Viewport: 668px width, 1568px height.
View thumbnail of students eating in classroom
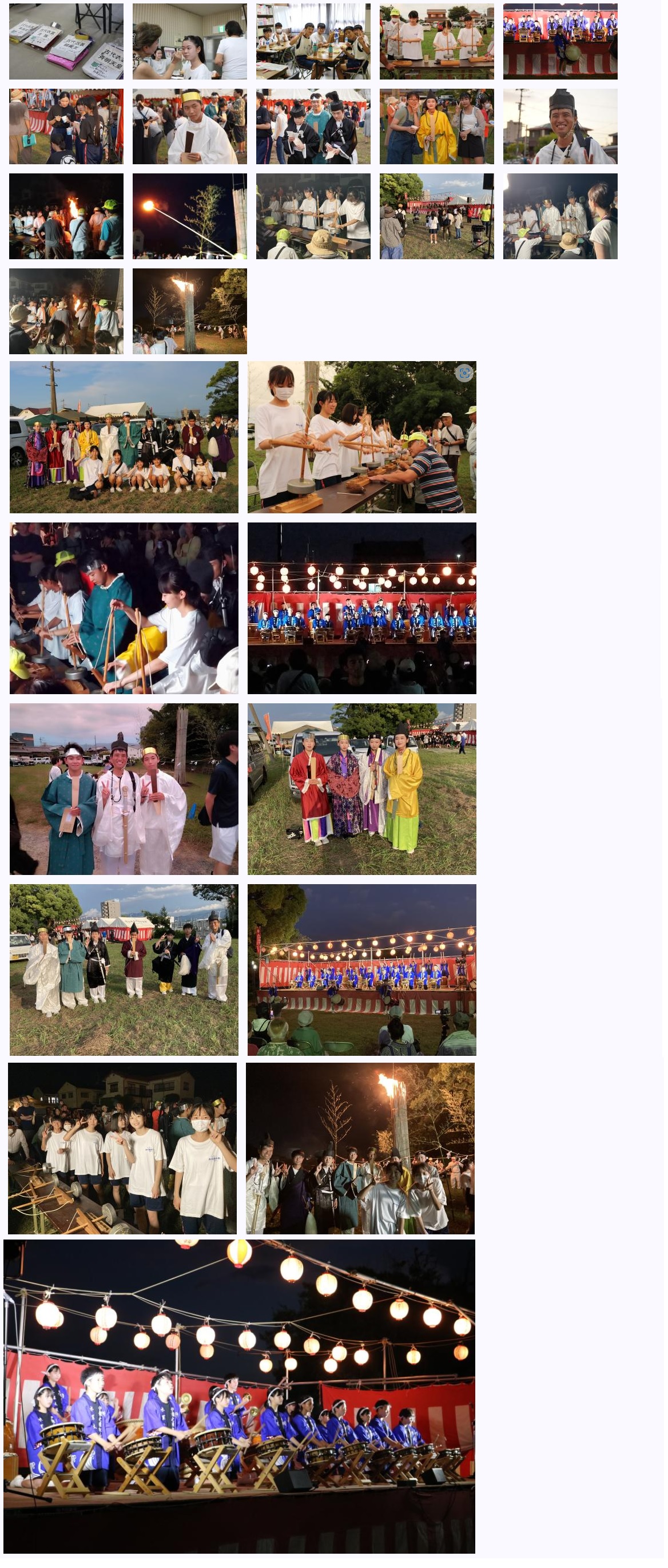[313, 41]
